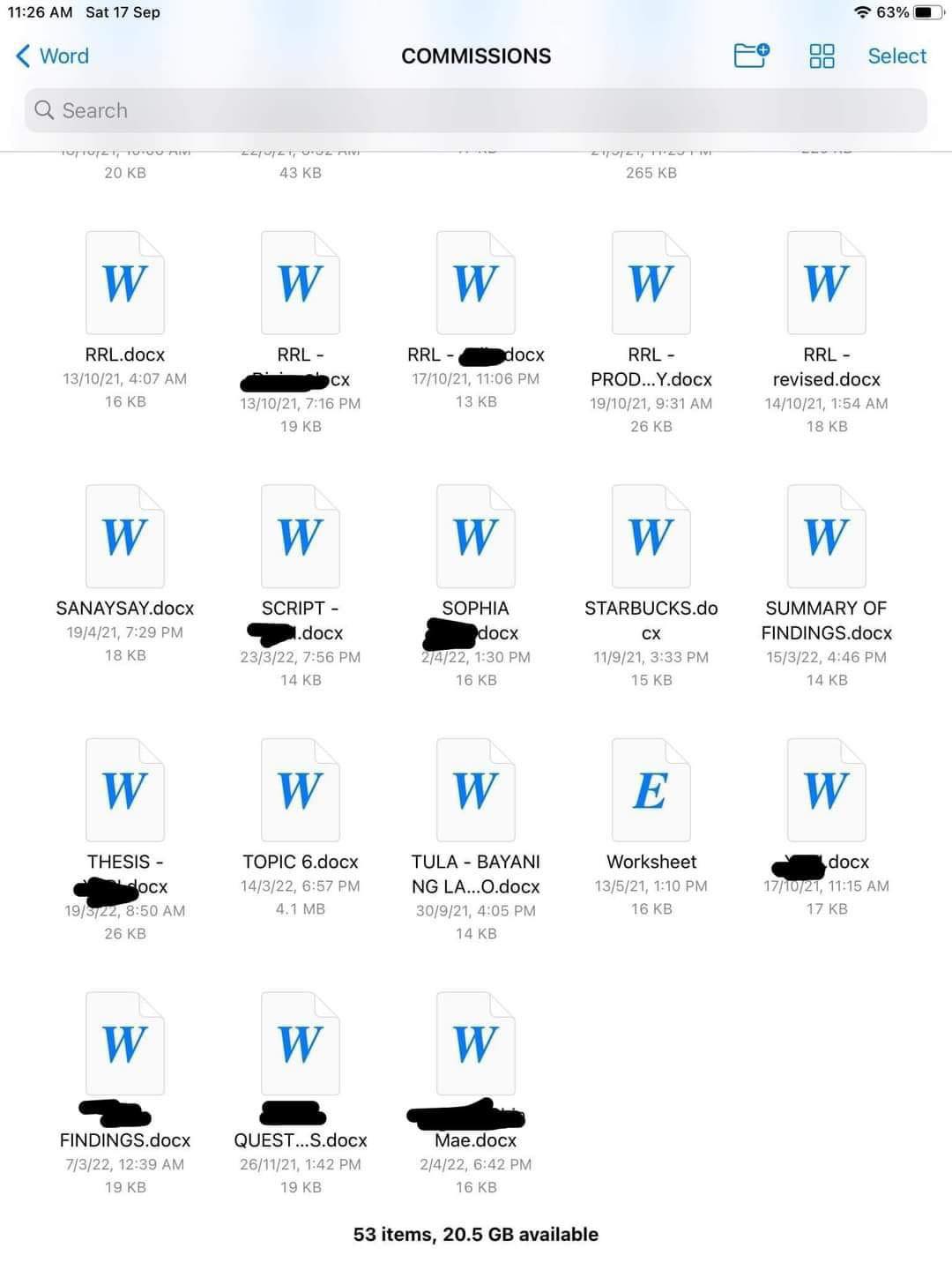Open the file ending in Mae.docx
This screenshot has width=952, height=1270.
(x=476, y=1044)
